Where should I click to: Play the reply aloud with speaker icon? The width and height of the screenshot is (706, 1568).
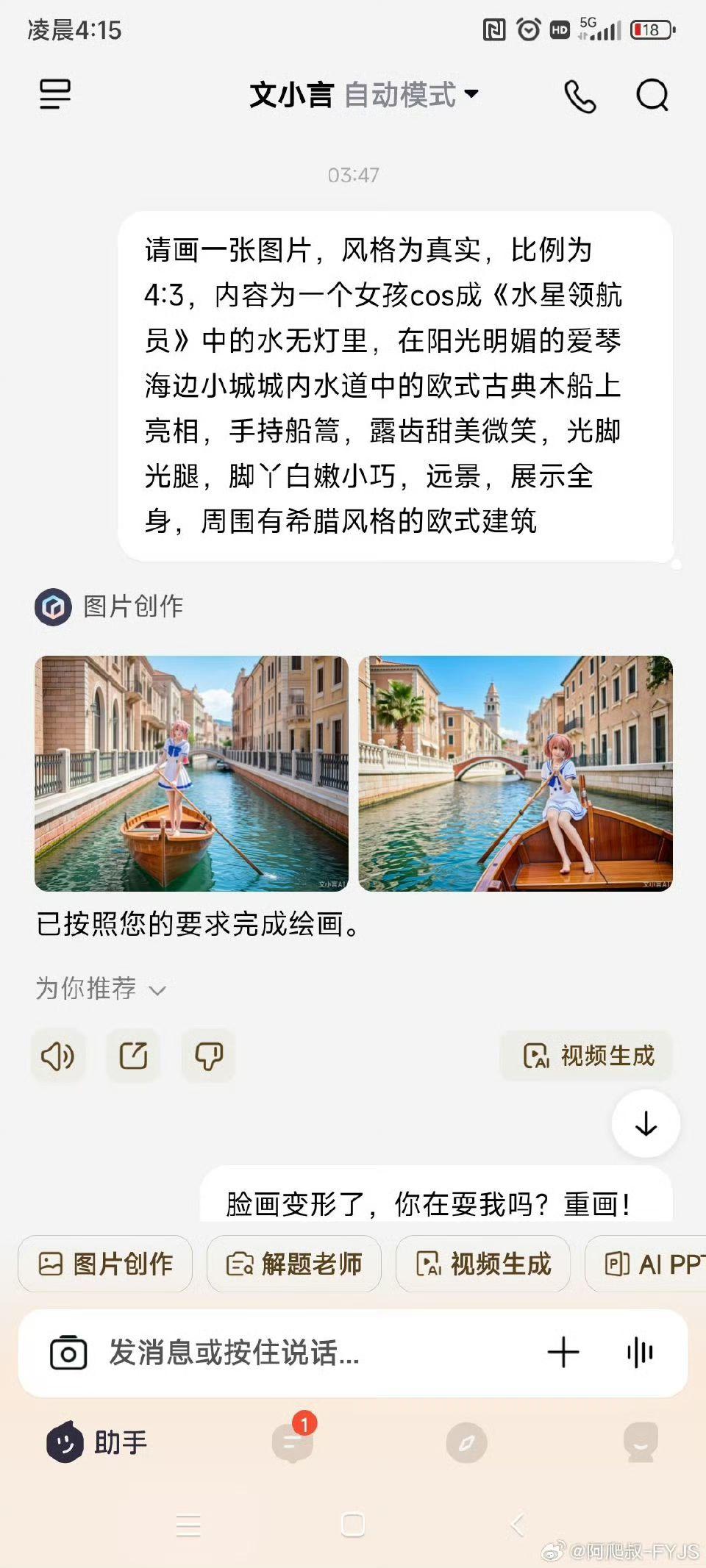click(x=58, y=1056)
